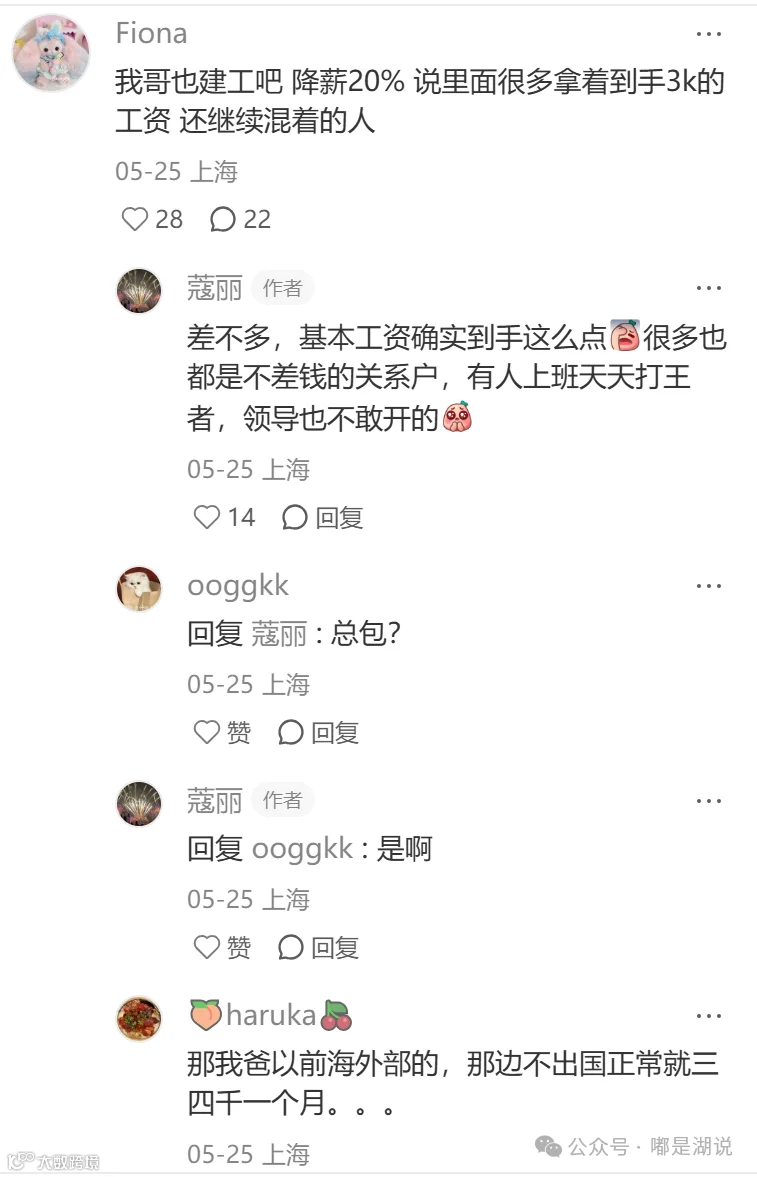
Task: Like Fiona's comment via the heart icon
Action: [135, 219]
